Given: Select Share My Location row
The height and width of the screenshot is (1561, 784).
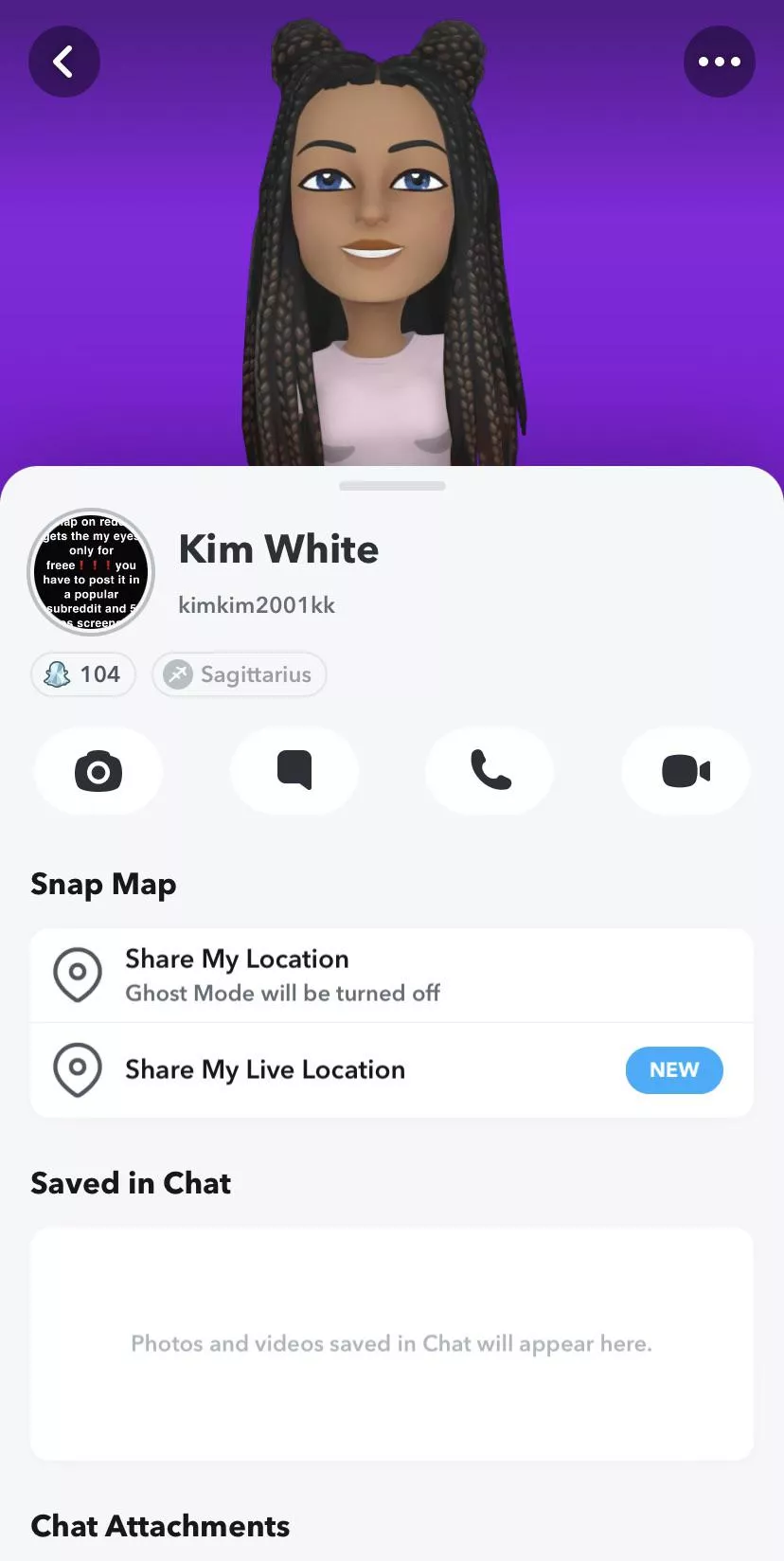Looking at the screenshot, I should (x=392, y=975).
